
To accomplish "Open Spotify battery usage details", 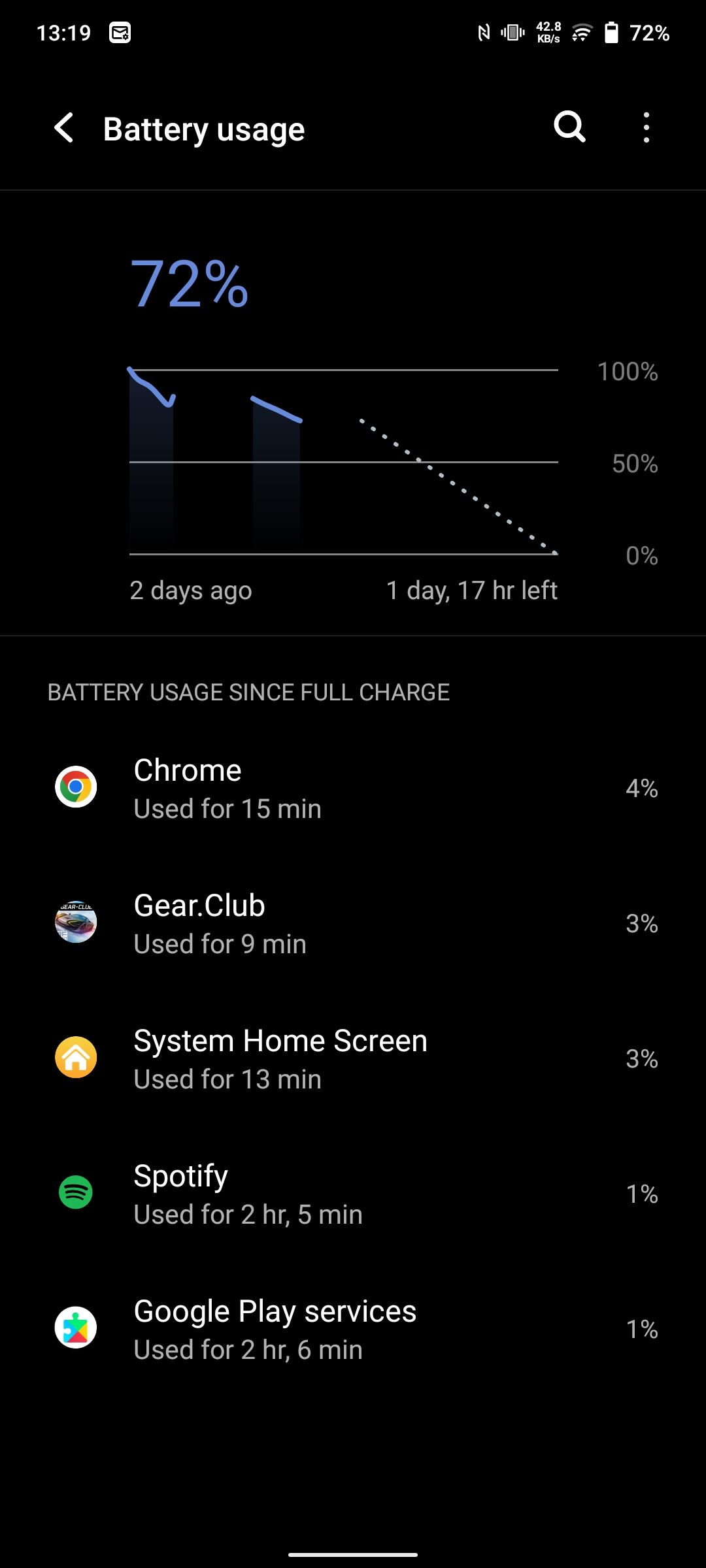I will click(353, 1194).
